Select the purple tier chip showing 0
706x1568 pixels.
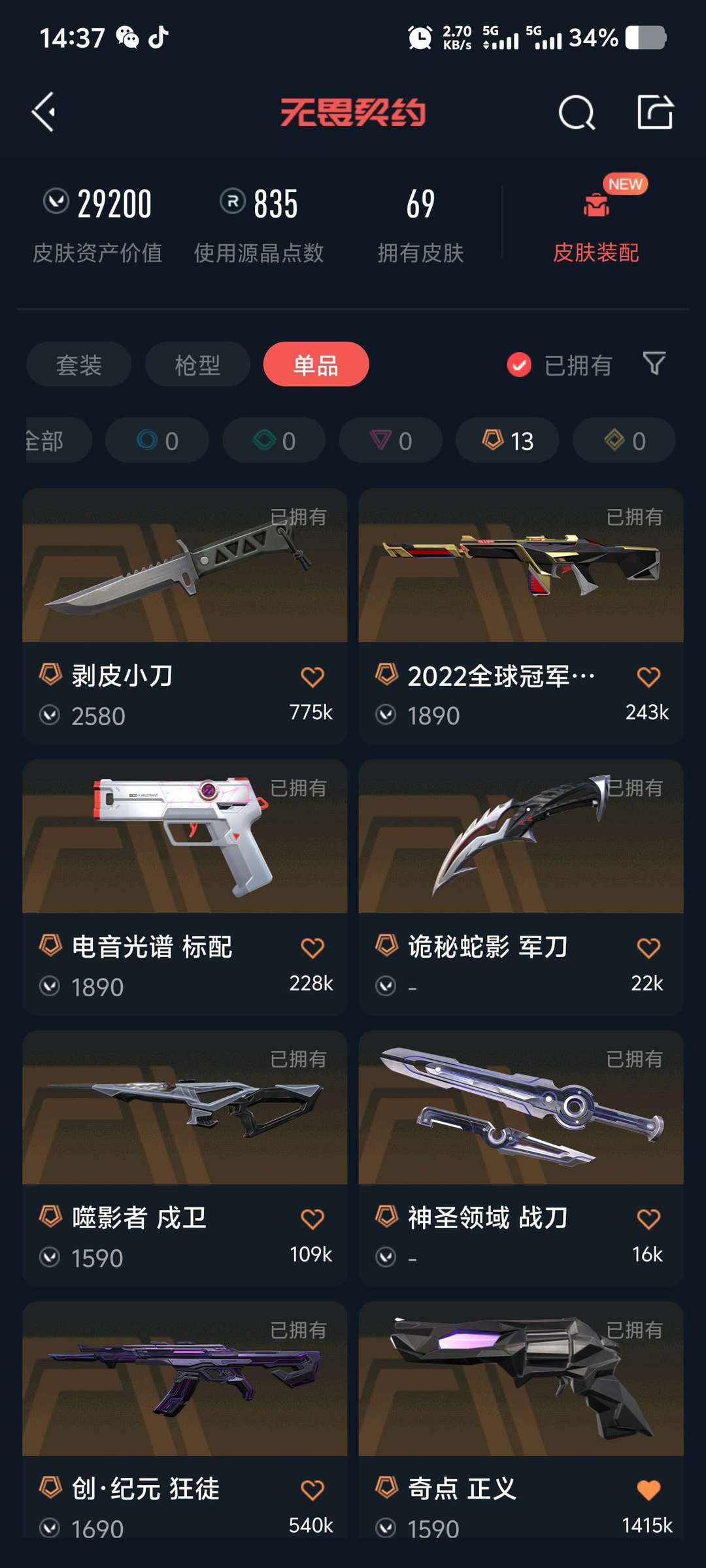pyautogui.click(x=390, y=440)
